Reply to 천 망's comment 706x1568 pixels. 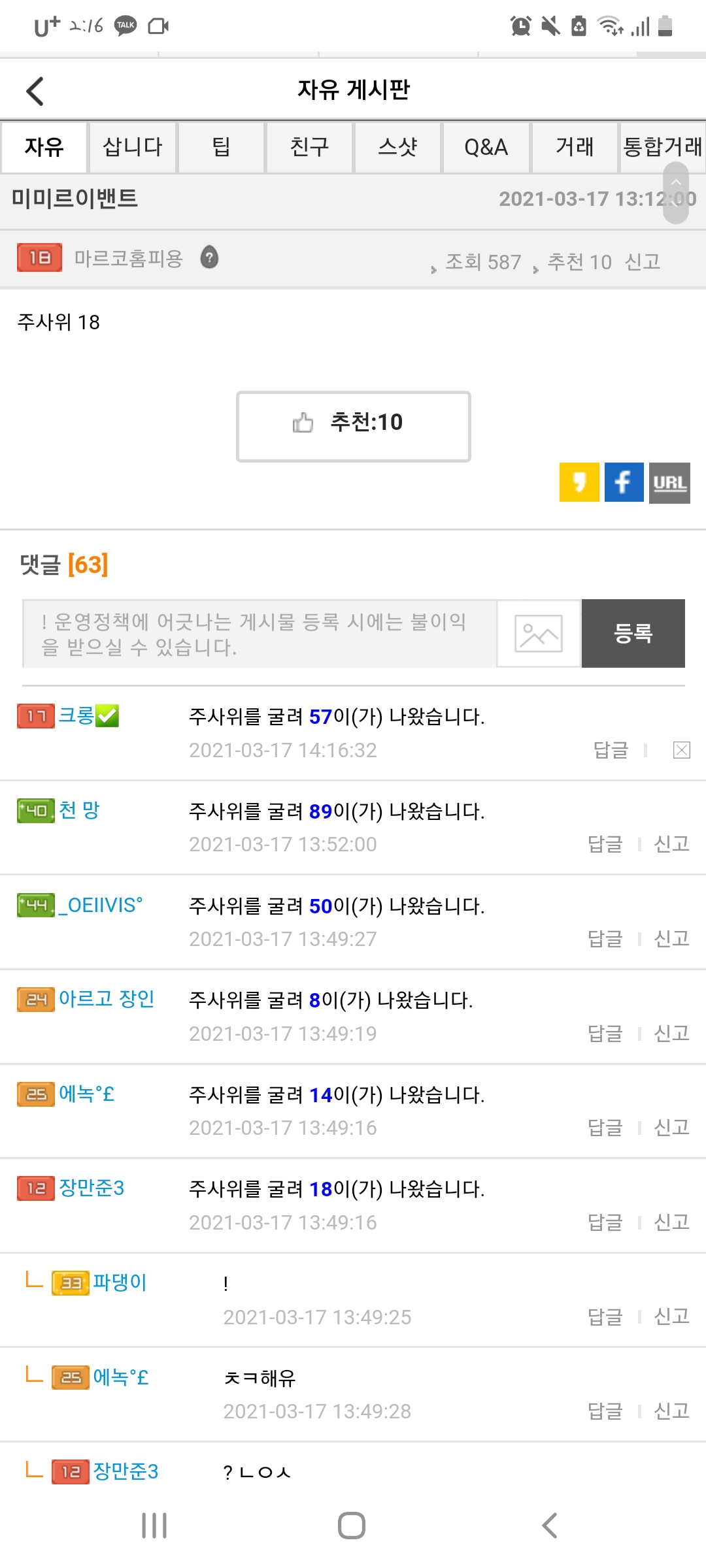click(605, 844)
